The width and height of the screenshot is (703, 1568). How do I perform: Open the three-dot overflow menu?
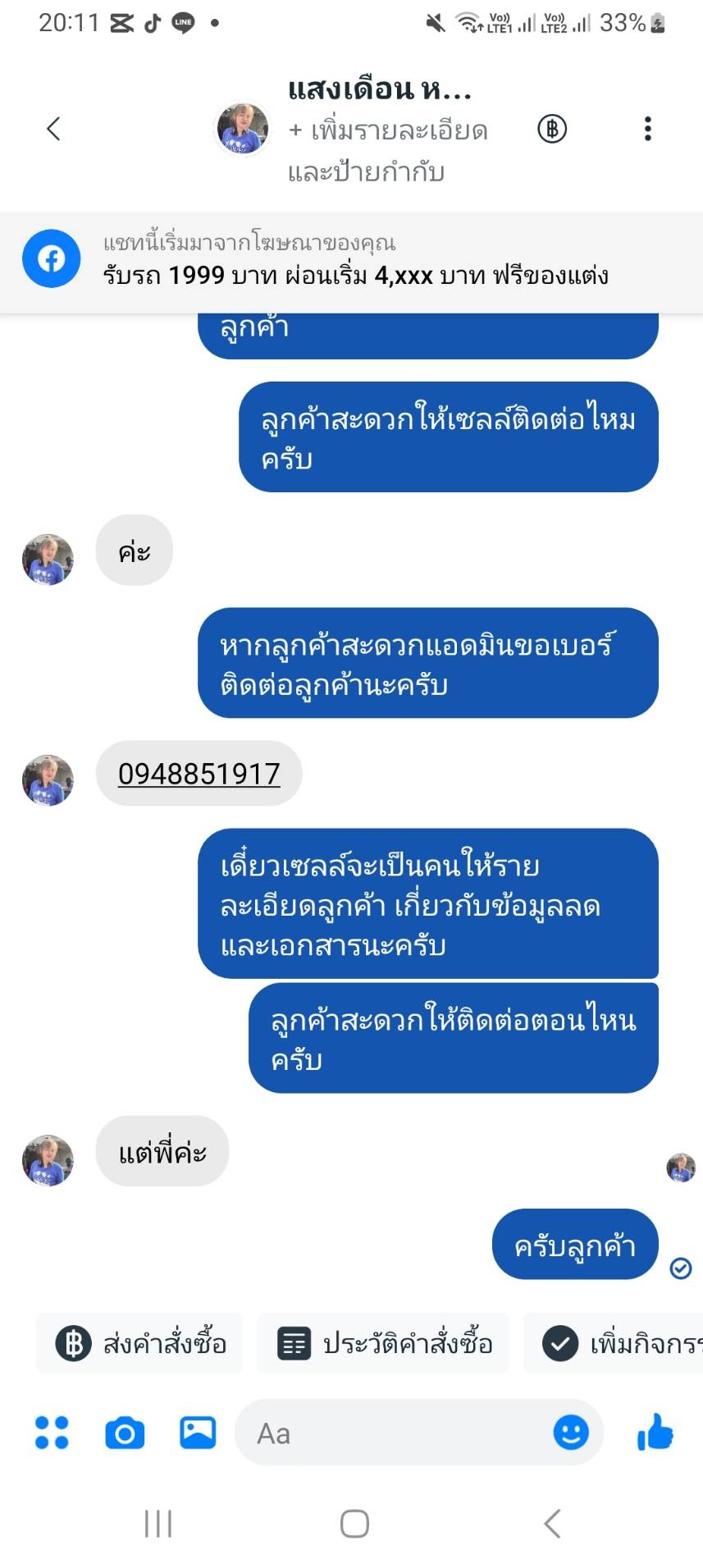pos(647,129)
